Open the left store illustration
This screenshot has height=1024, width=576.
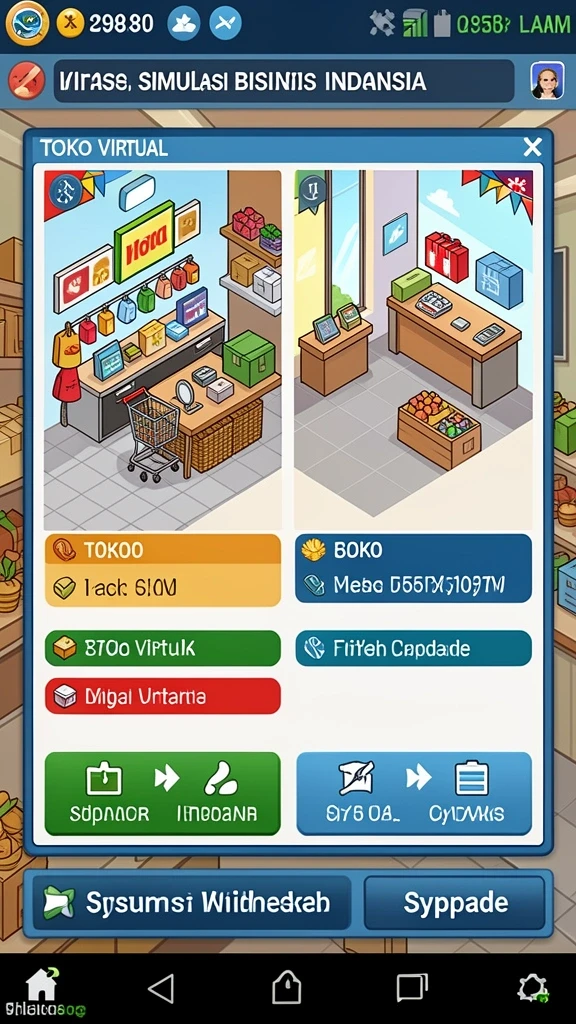163,350
